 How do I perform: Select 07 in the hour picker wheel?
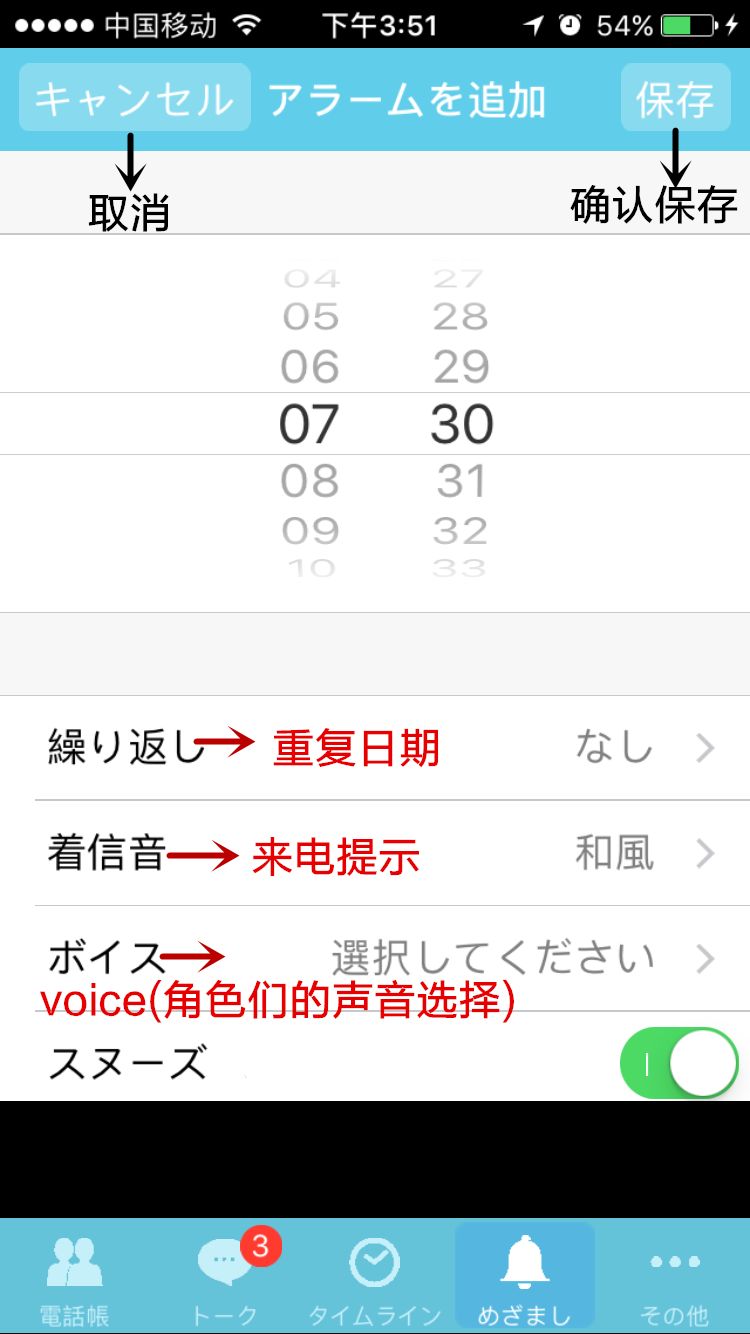310,422
